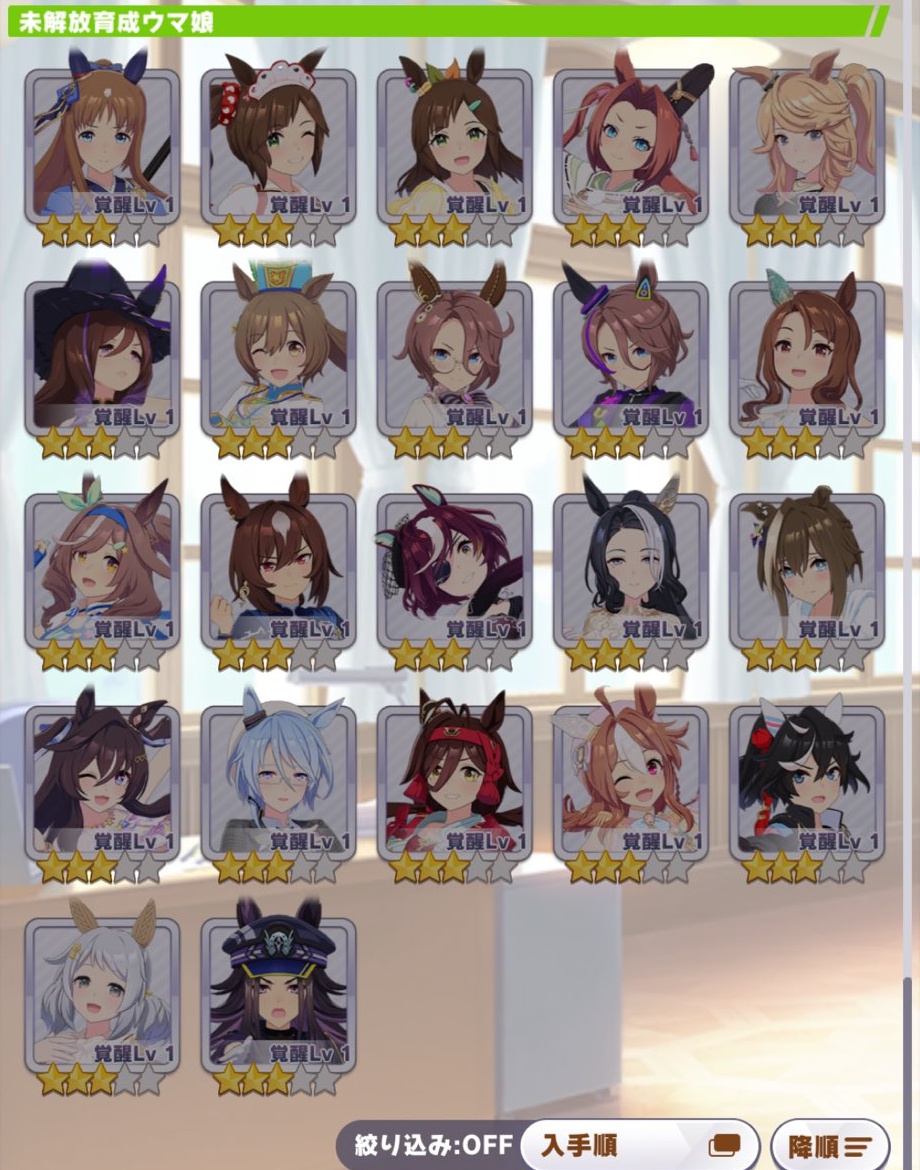This screenshot has width=920, height=1170.
Task: Toggle the 降順 descending order button
Action: 830,1145
